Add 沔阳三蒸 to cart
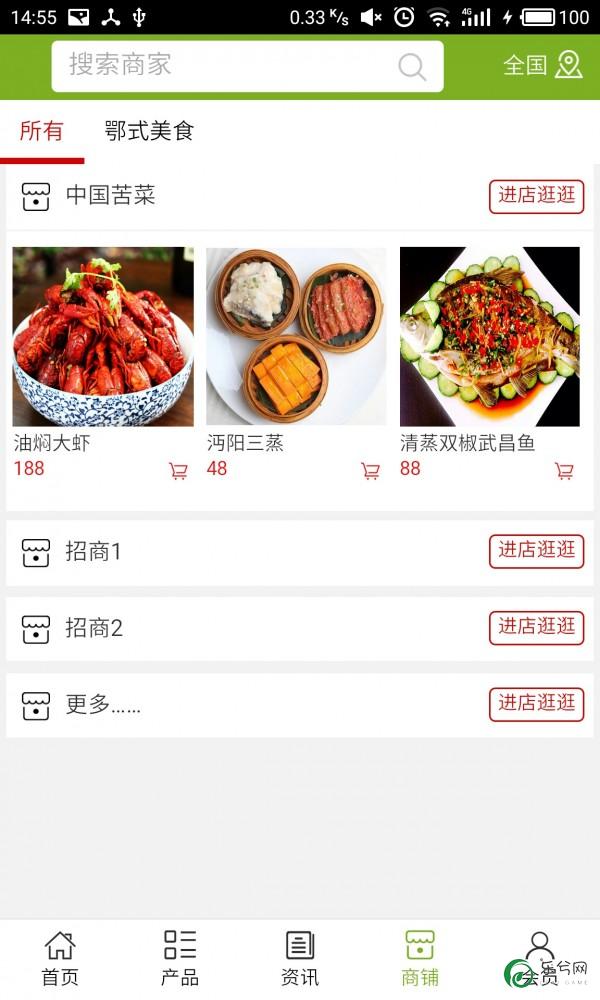The image size is (600, 1000). point(370,471)
